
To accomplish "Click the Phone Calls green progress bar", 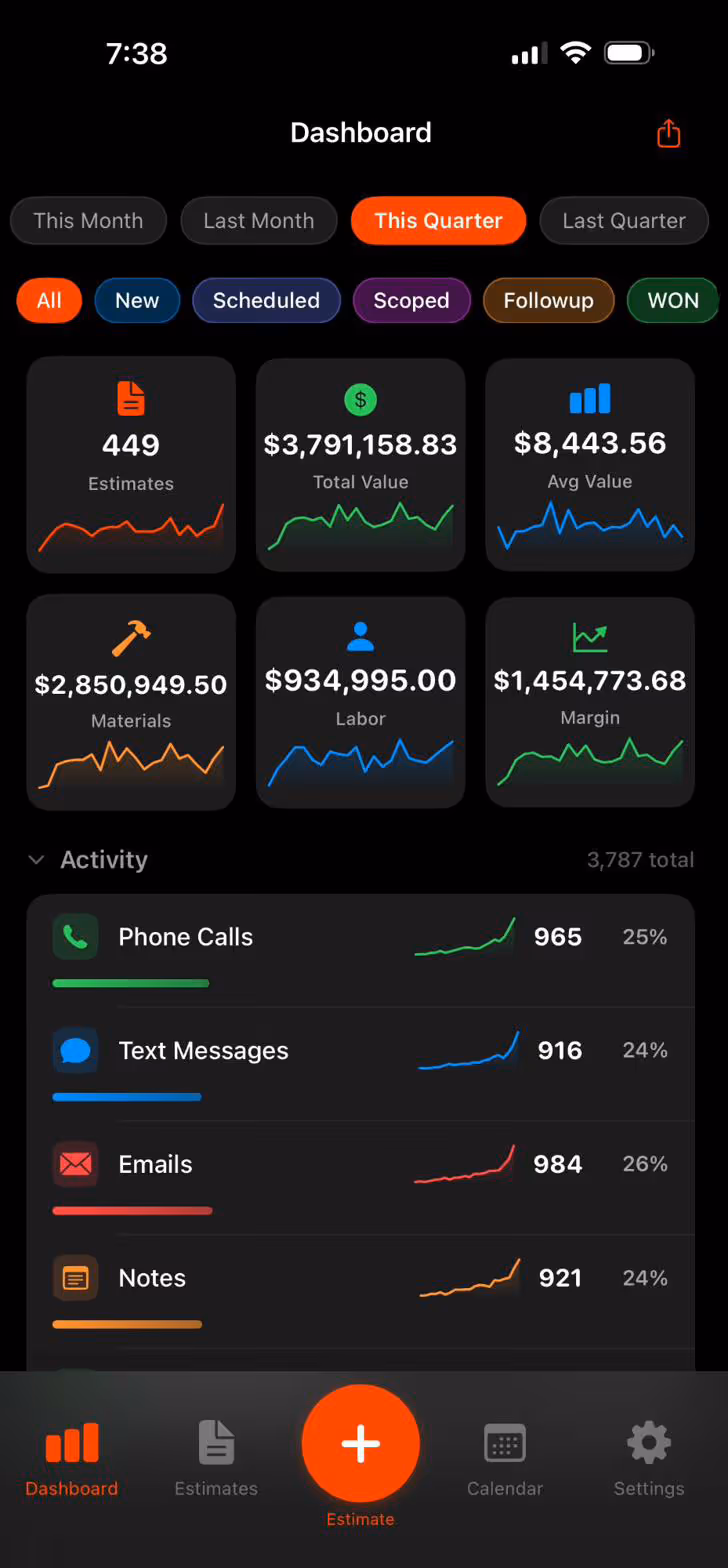I will pyautogui.click(x=130, y=983).
